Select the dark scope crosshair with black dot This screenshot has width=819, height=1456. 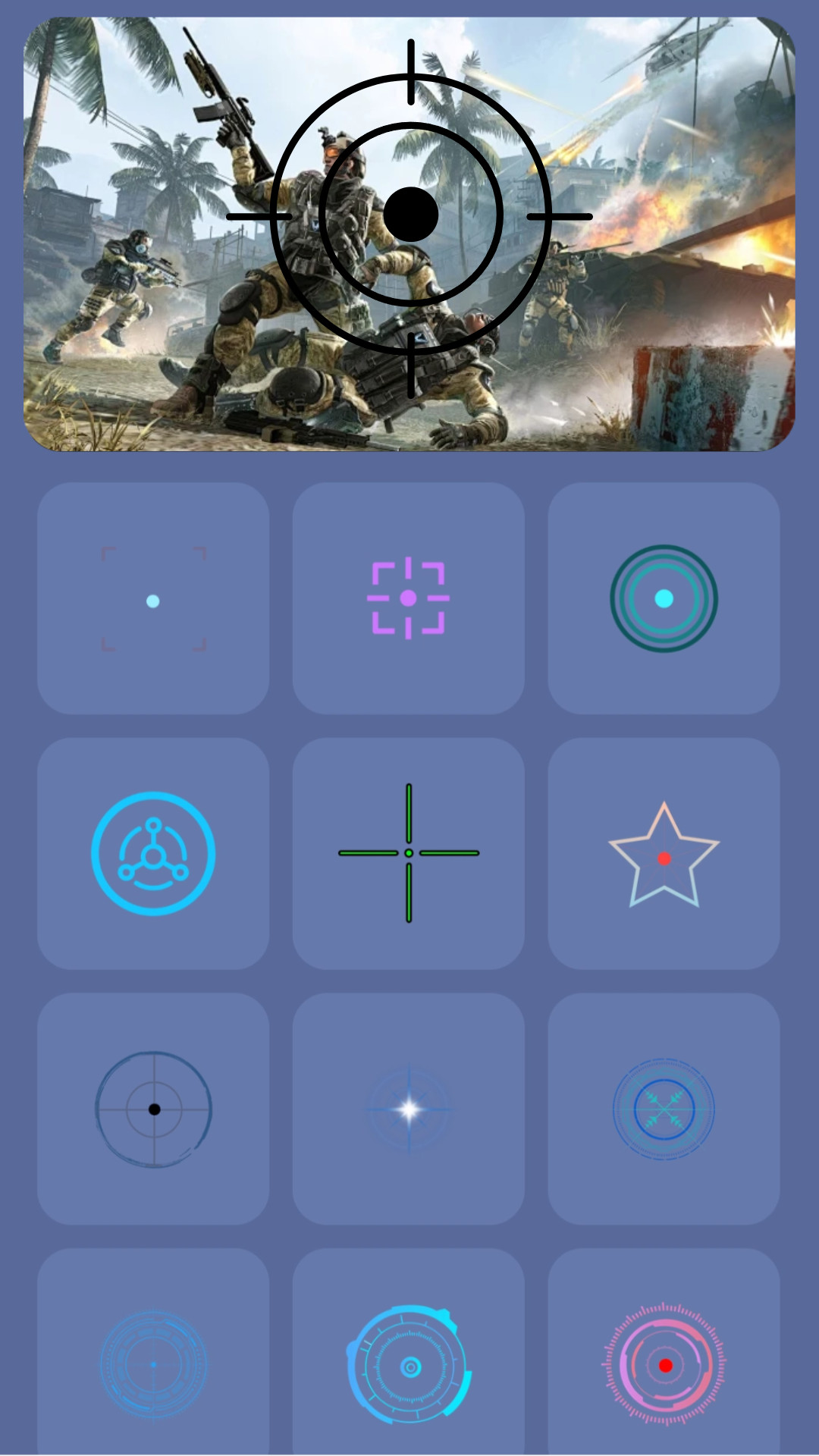[153, 1109]
